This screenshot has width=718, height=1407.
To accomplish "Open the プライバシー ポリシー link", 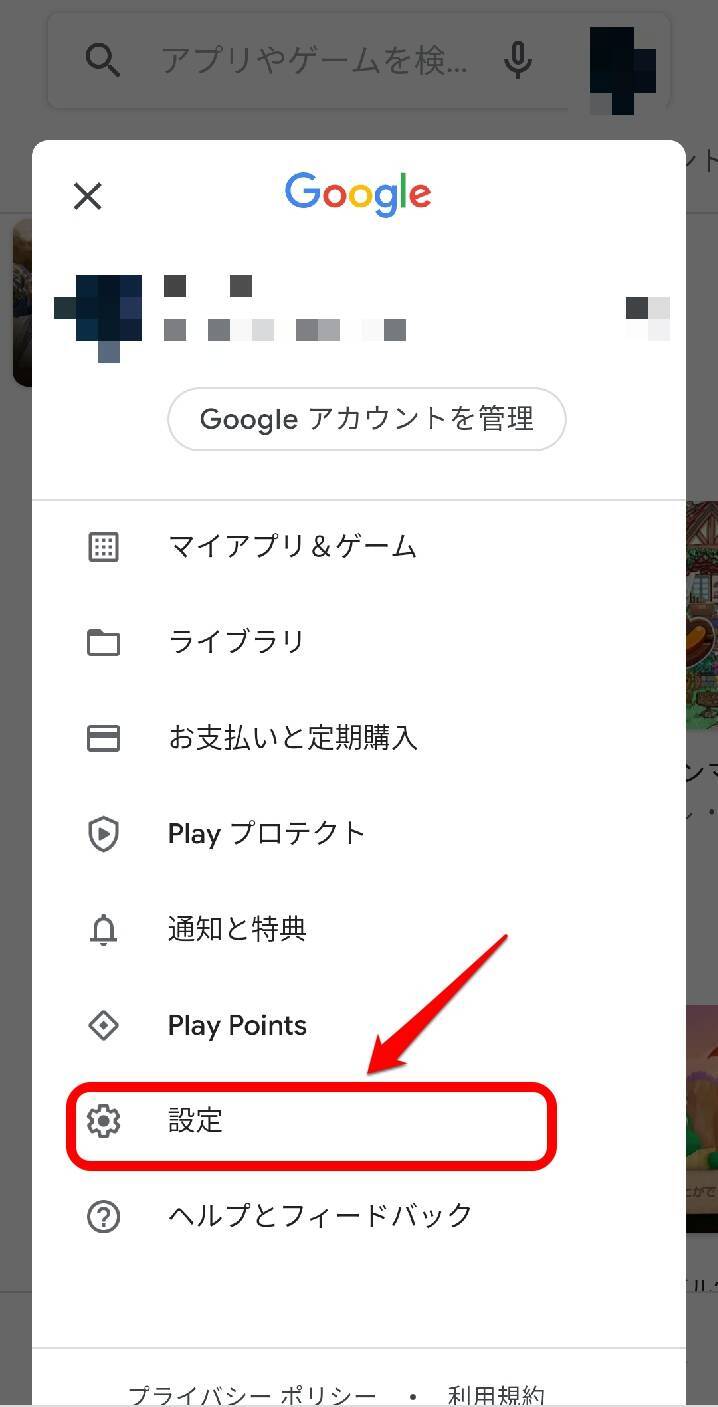I will click(252, 1395).
